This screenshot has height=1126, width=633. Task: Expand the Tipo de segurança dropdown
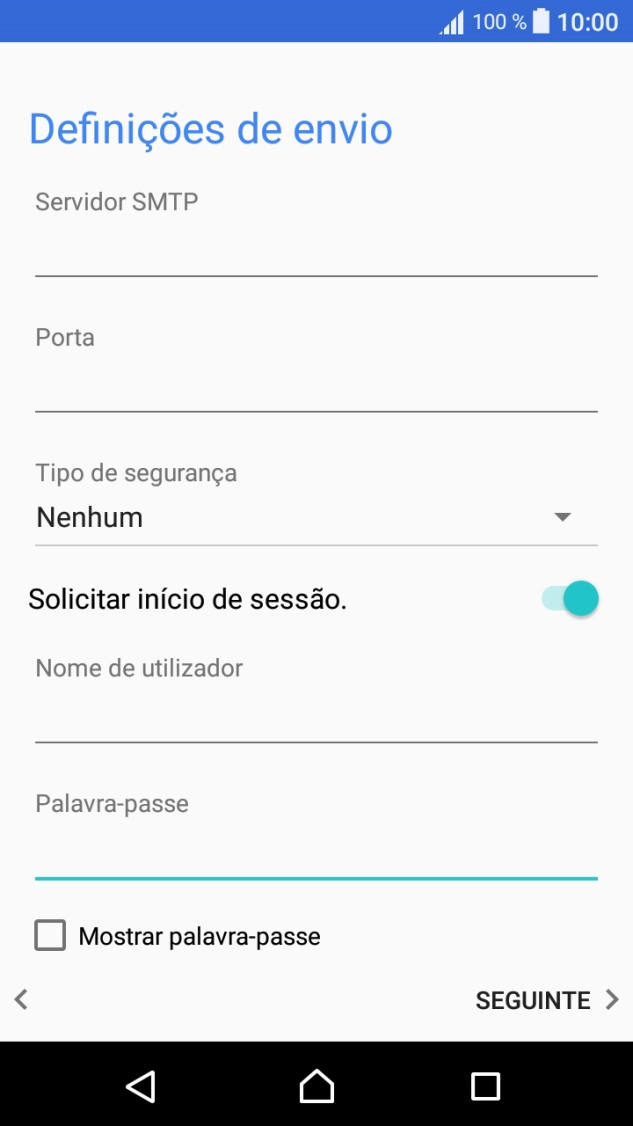click(316, 518)
